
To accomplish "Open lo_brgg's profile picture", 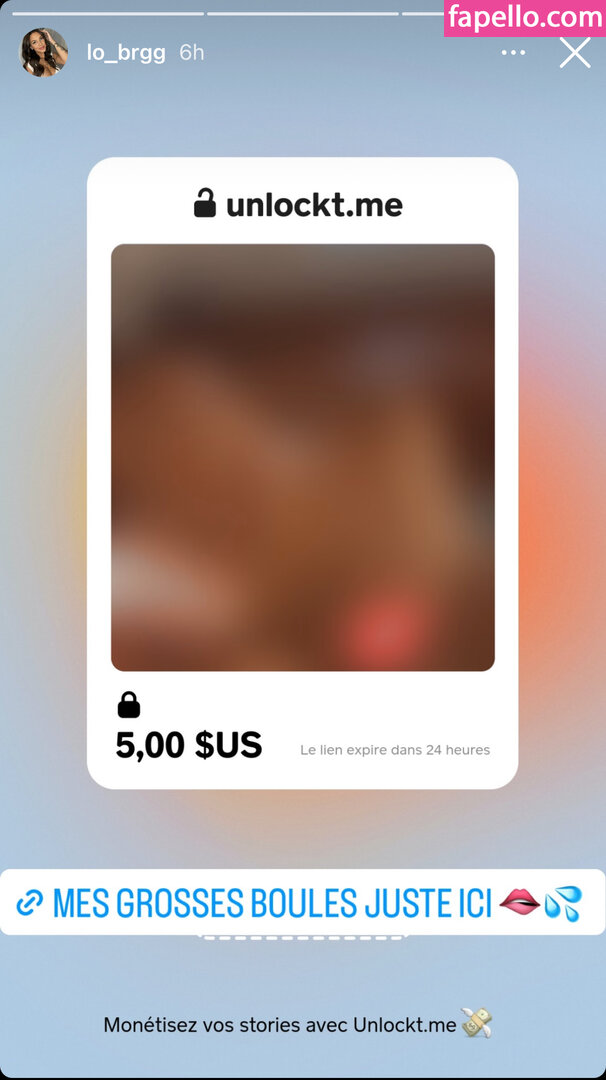I will coord(44,52).
